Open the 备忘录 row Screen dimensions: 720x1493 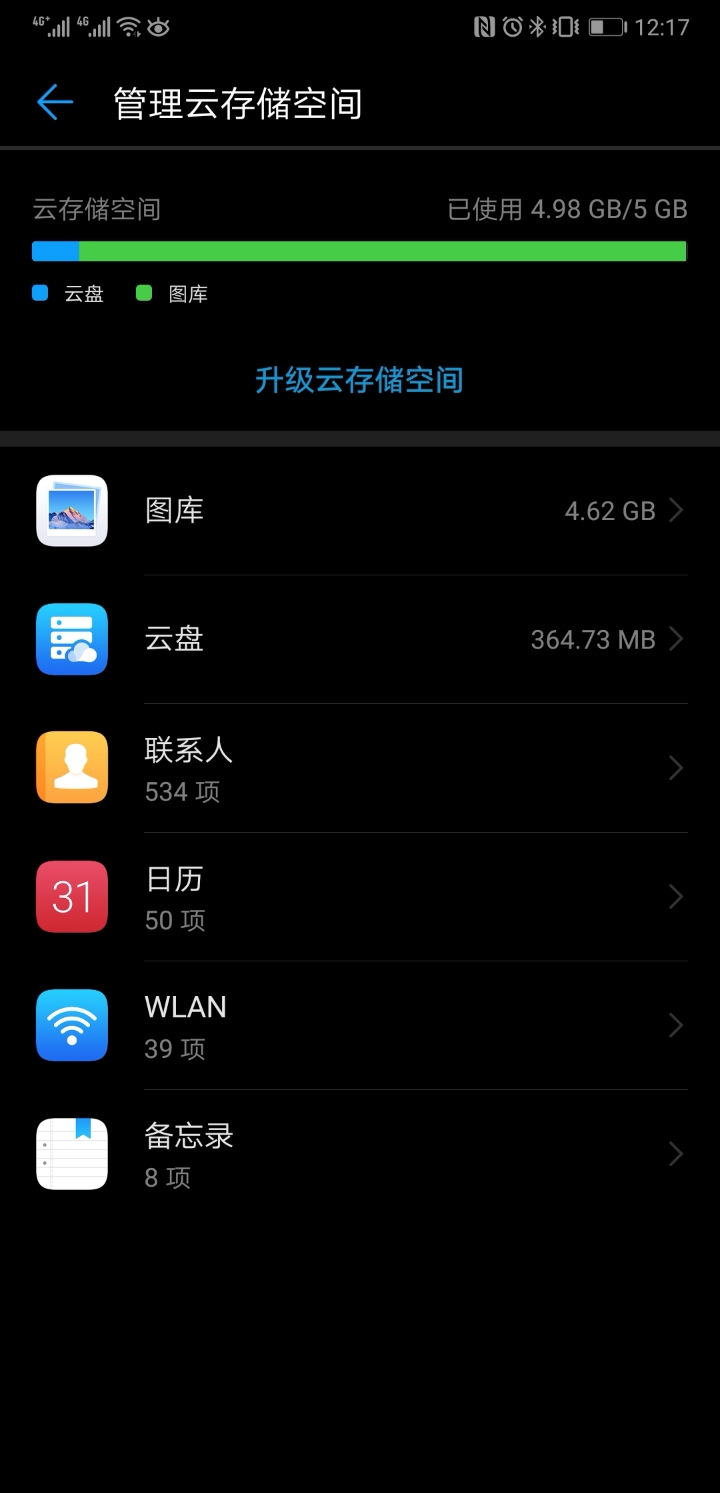(360, 1155)
